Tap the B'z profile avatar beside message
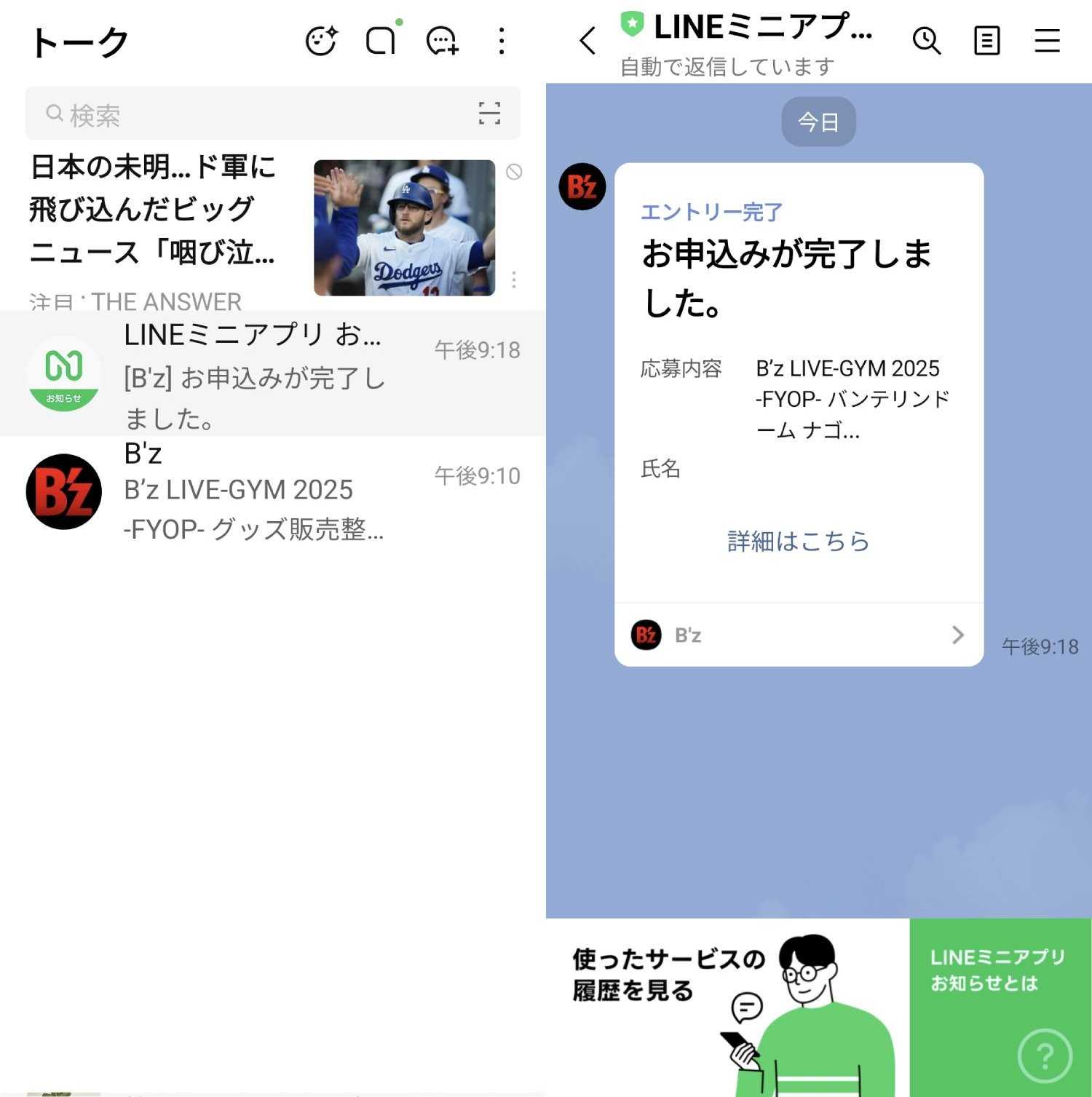Viewport: 1092px width, 1097px height. pos(582,187)
